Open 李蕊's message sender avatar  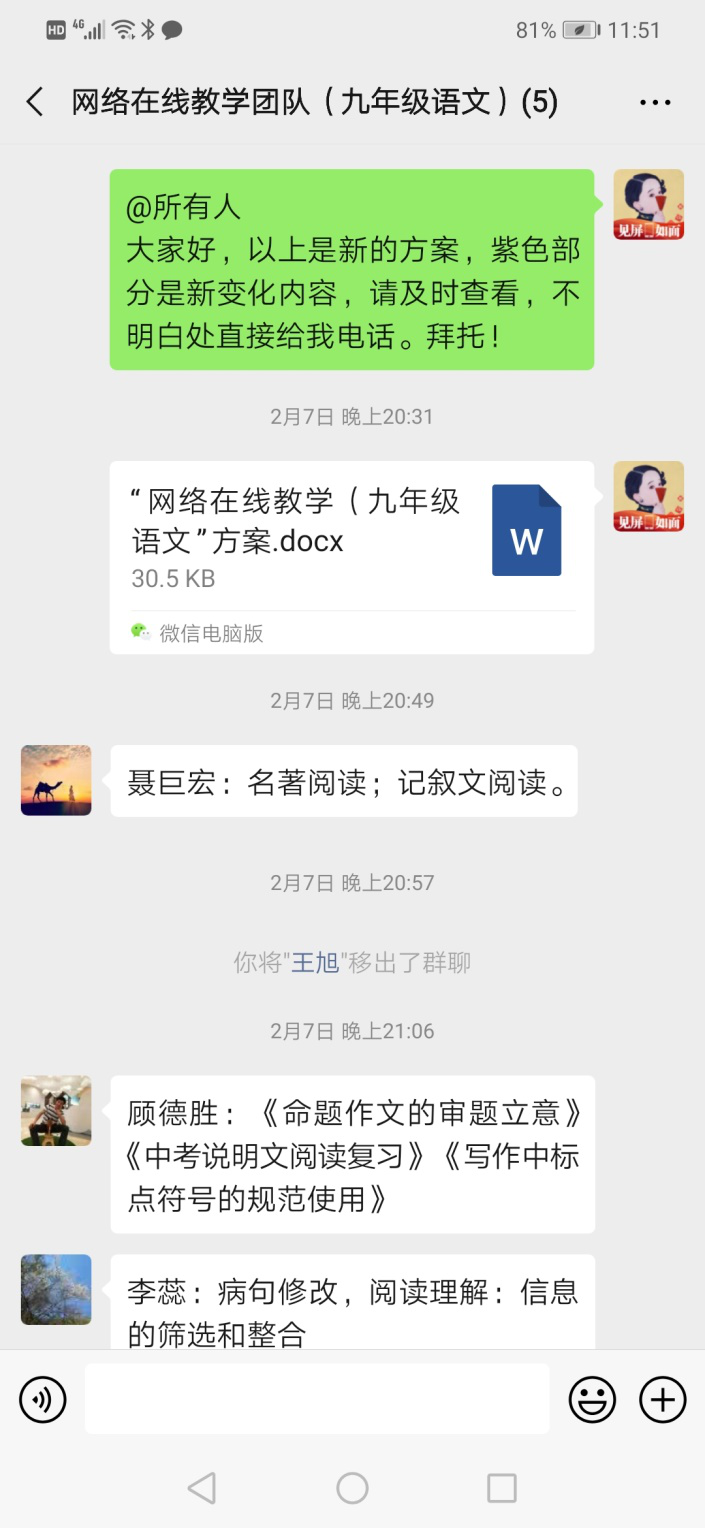(x=56, y=1290)
